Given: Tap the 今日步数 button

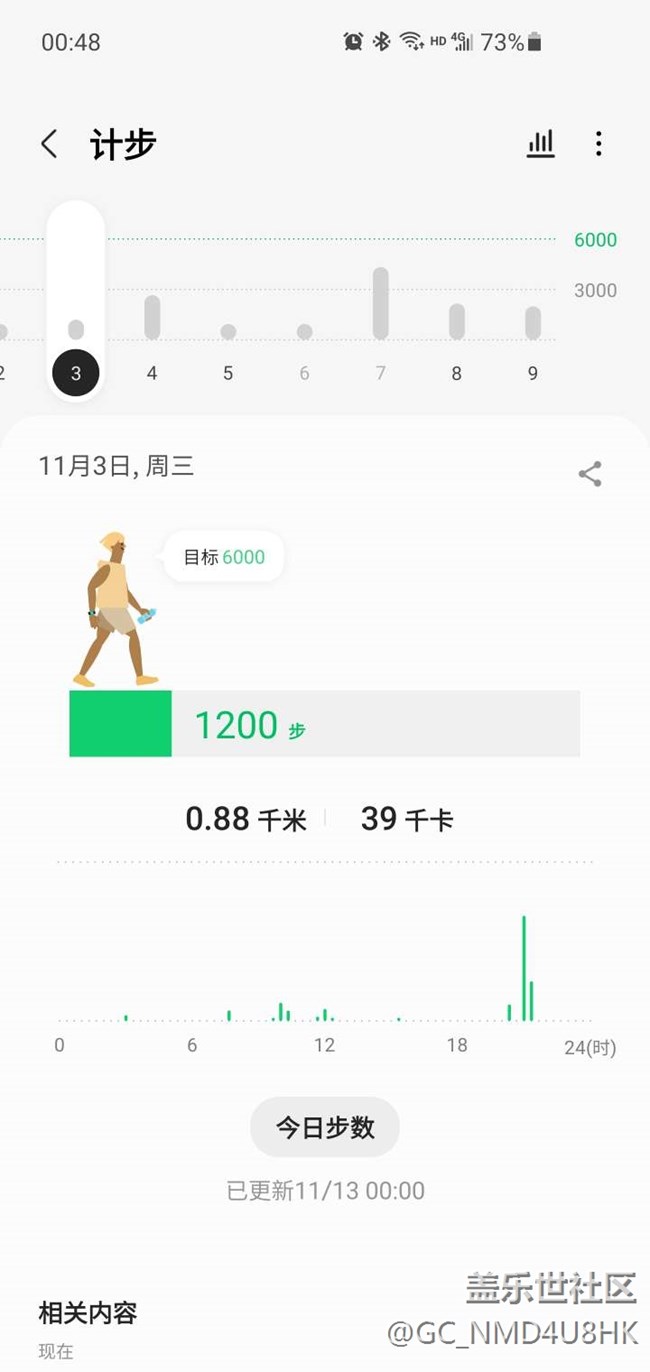Looking at the screenshot, I should coord(325,1127).
